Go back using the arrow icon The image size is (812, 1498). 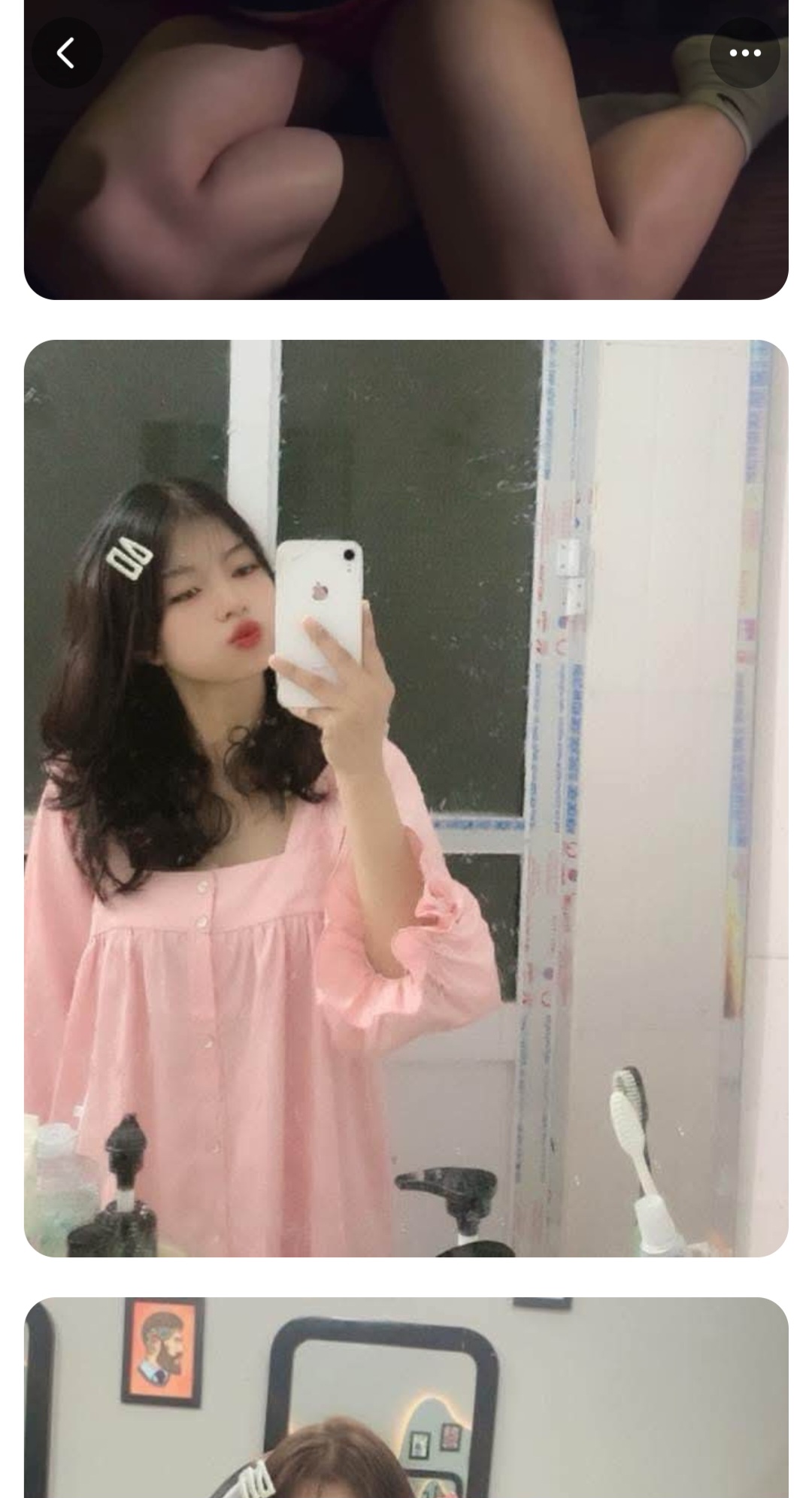tap(66, 53)
